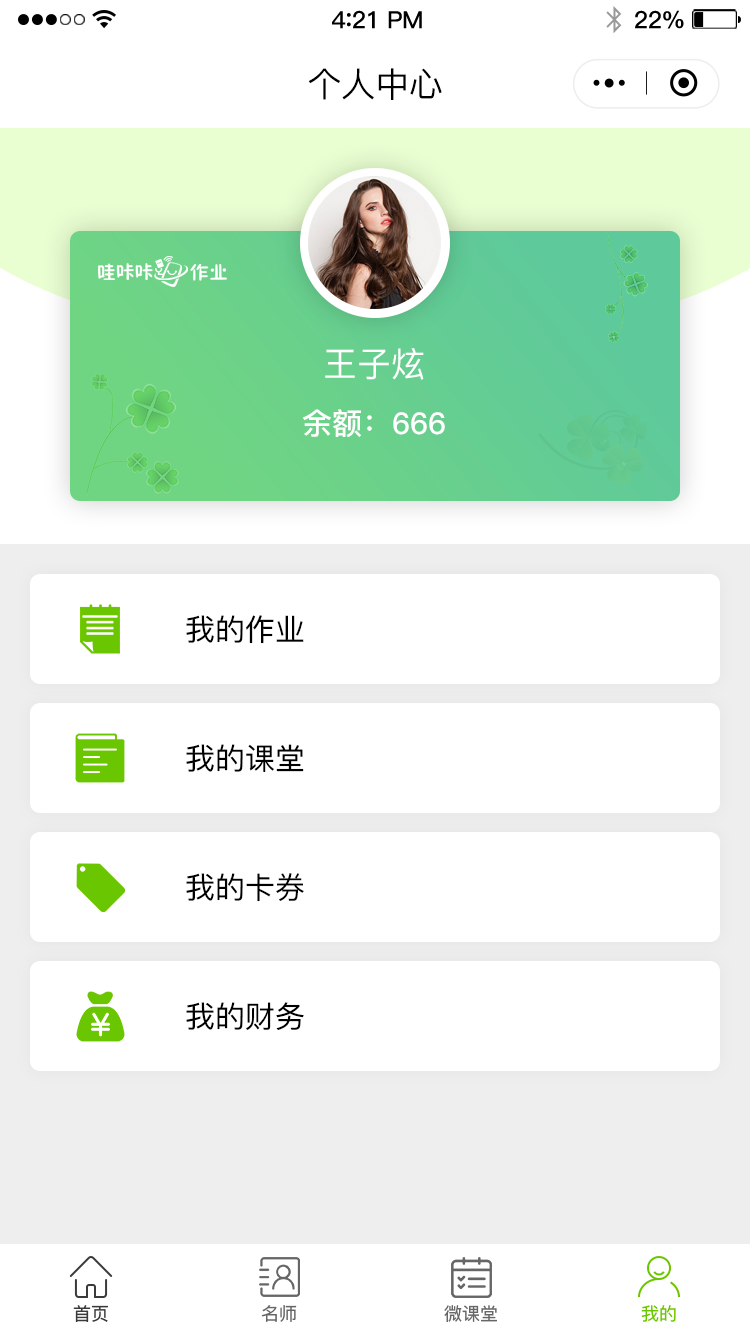Tap the profile avatar photo
Image resolution: width=750 pixels, height=1334 pixels.
pos(375,243)
